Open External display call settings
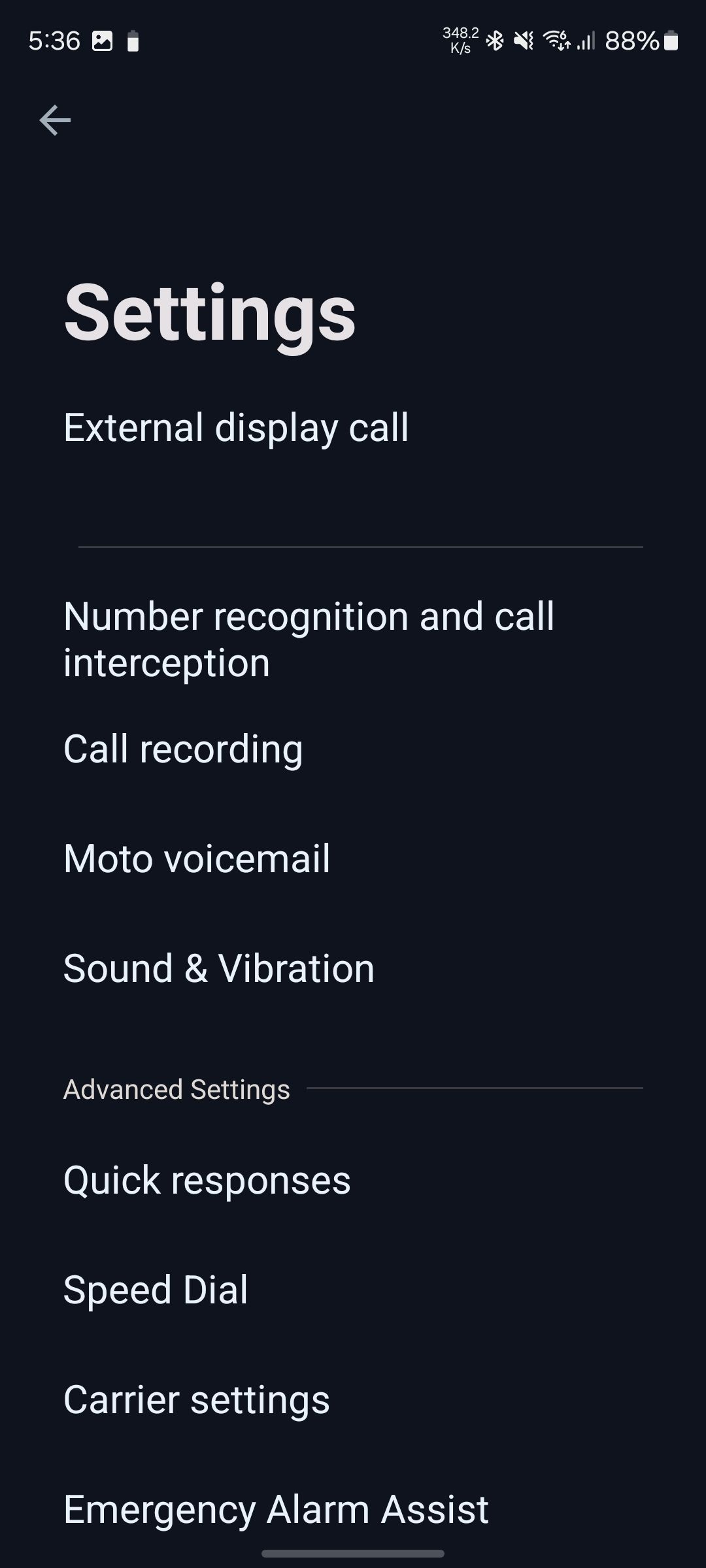This screenshot has height=1568, width=706. pyautogui.click(x=236, y=428)
